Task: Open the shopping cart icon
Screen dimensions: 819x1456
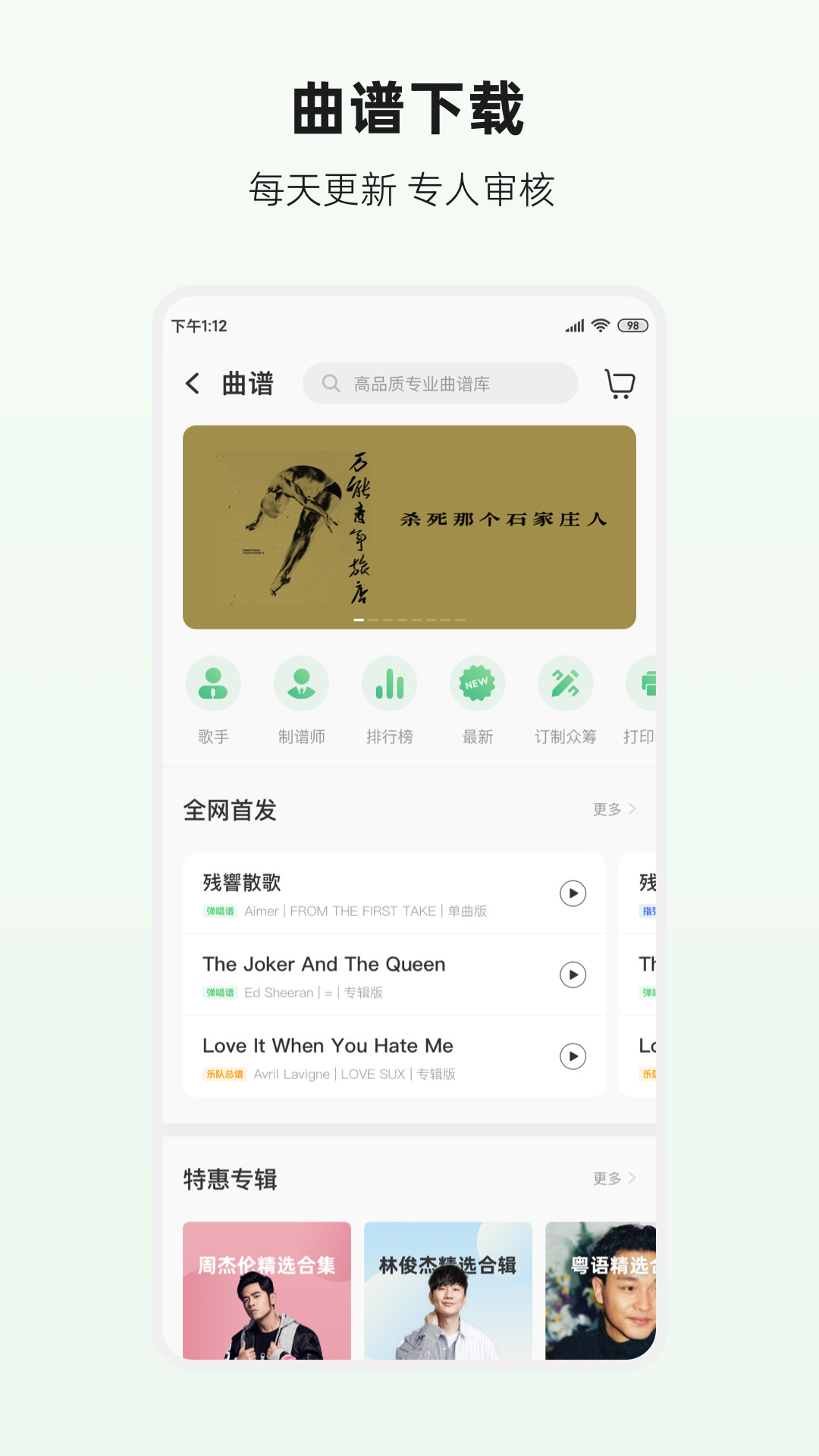Action: (x=620, y=384)
